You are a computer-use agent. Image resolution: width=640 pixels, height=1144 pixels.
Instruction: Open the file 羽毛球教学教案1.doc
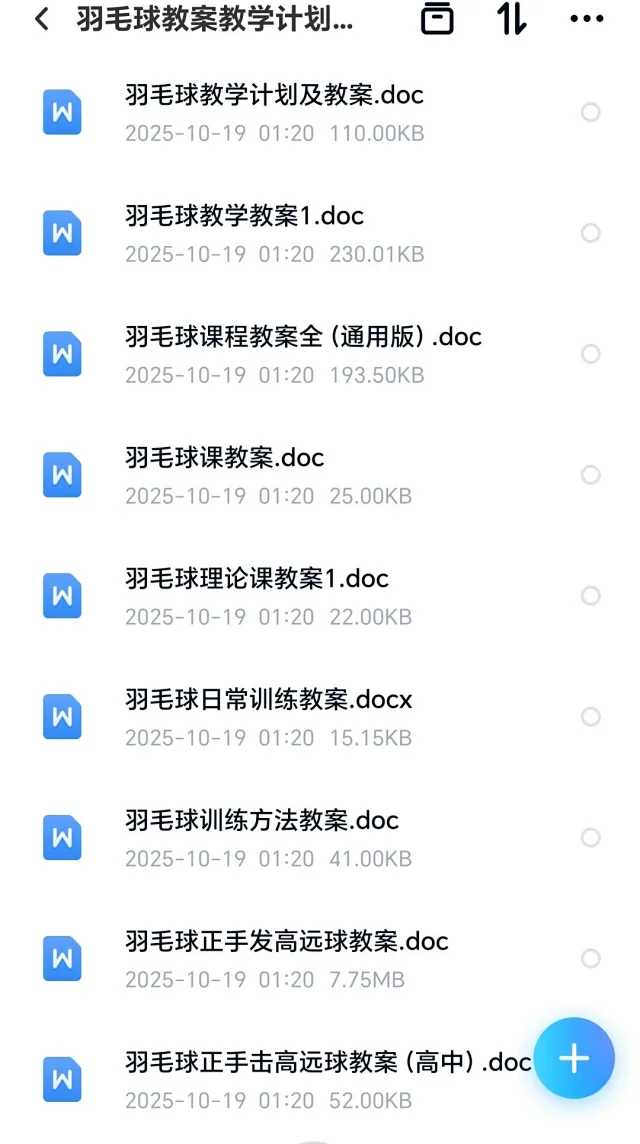tap(244, 217)
